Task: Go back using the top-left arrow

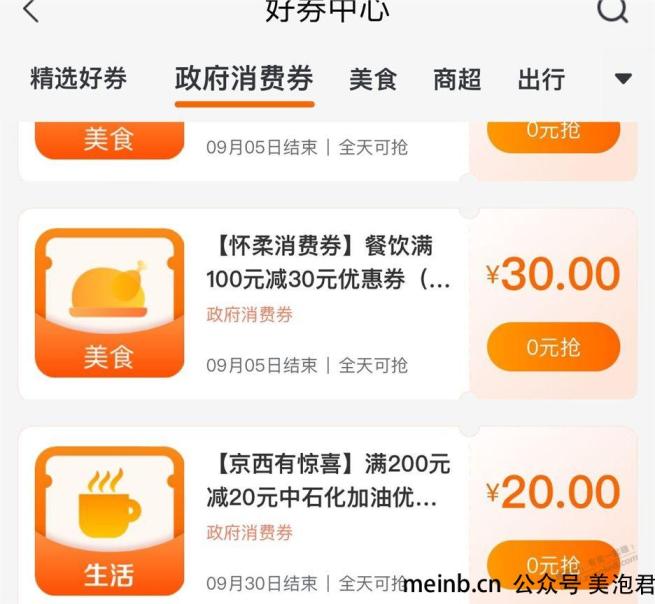Action: pyautogui.click(x=31, y=12)
